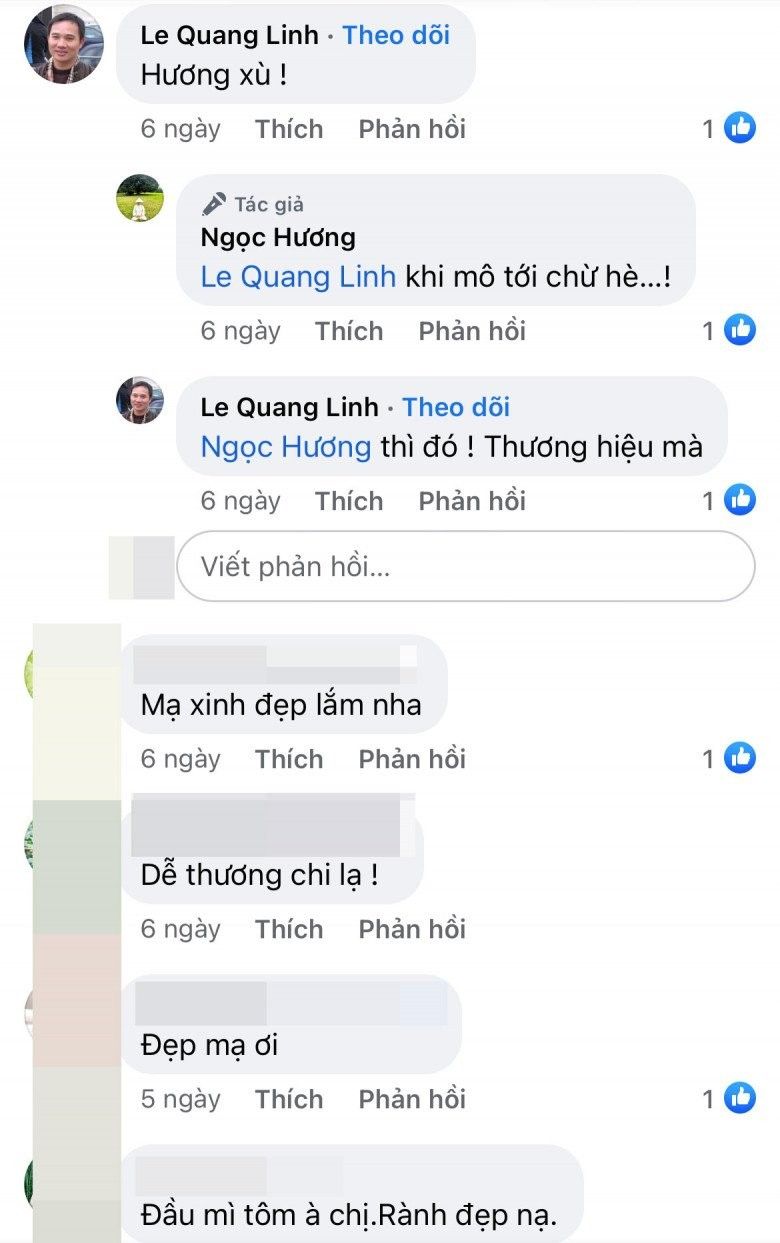The image size is (780, 1243).
Task: Tap the Ngọc Hương mention in Le Quang Linh's reply
Action: 286,447
